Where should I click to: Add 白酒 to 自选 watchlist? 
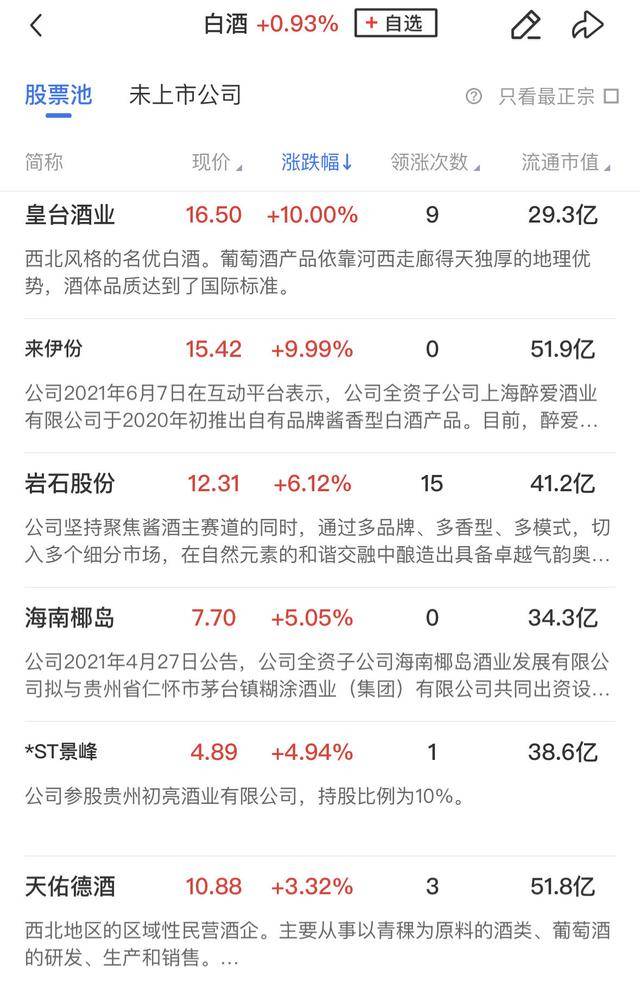point(396,24)
